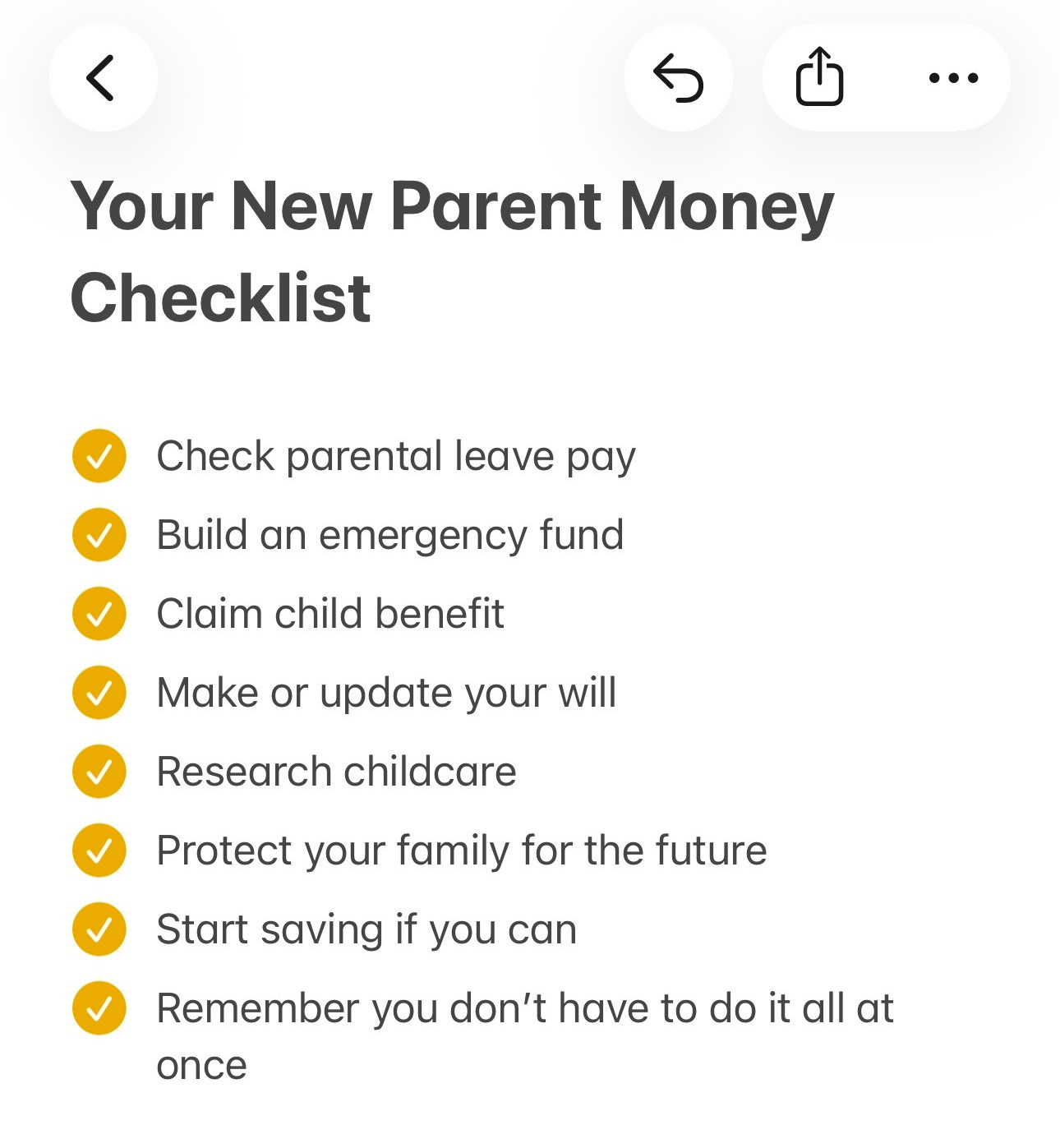The width and height of the screenshot is (1060, 1148).
Task: Share this checklist note
Action: tap(819, 78)
